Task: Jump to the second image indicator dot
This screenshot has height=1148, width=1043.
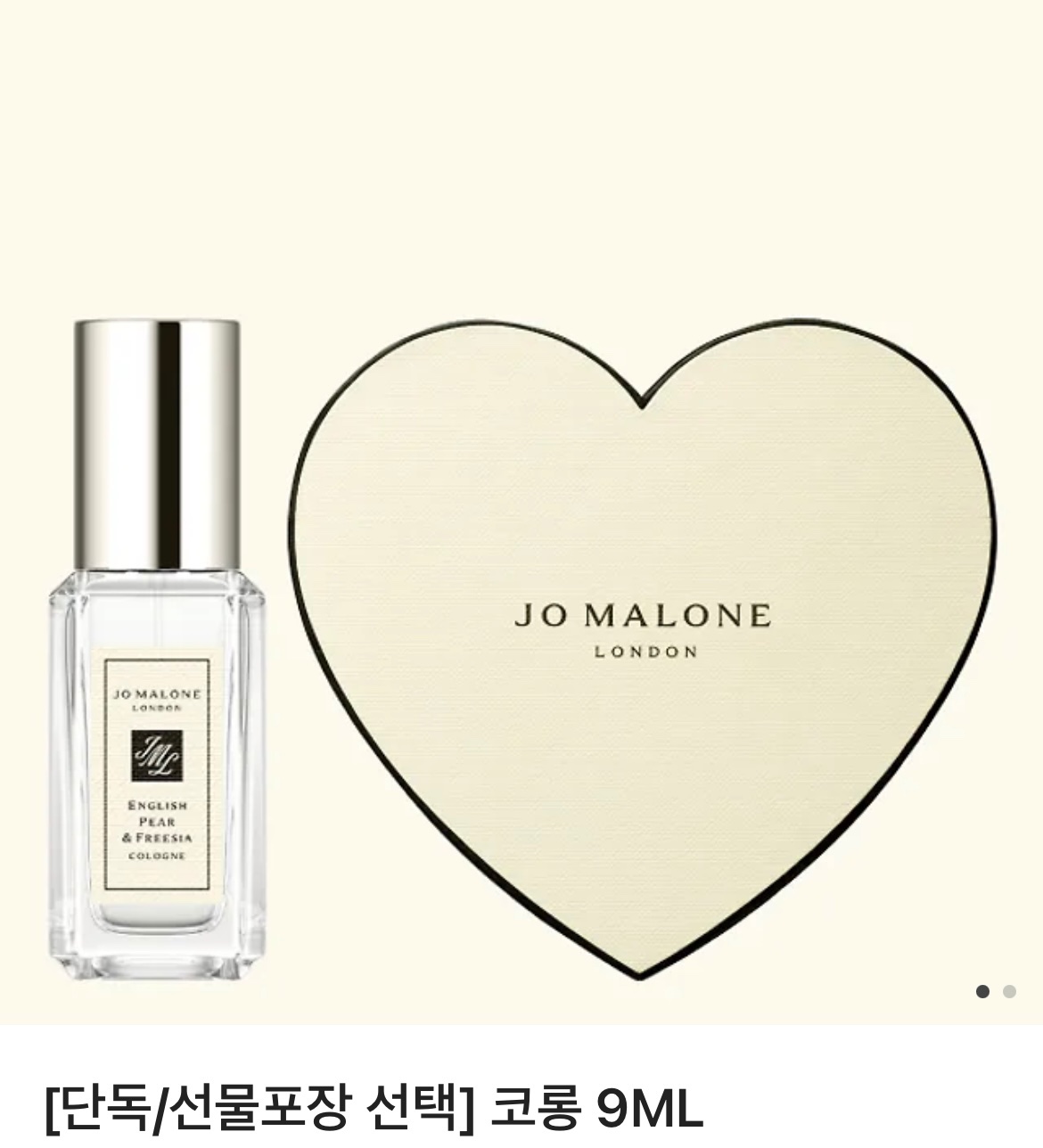Action: pos(1009,991)
